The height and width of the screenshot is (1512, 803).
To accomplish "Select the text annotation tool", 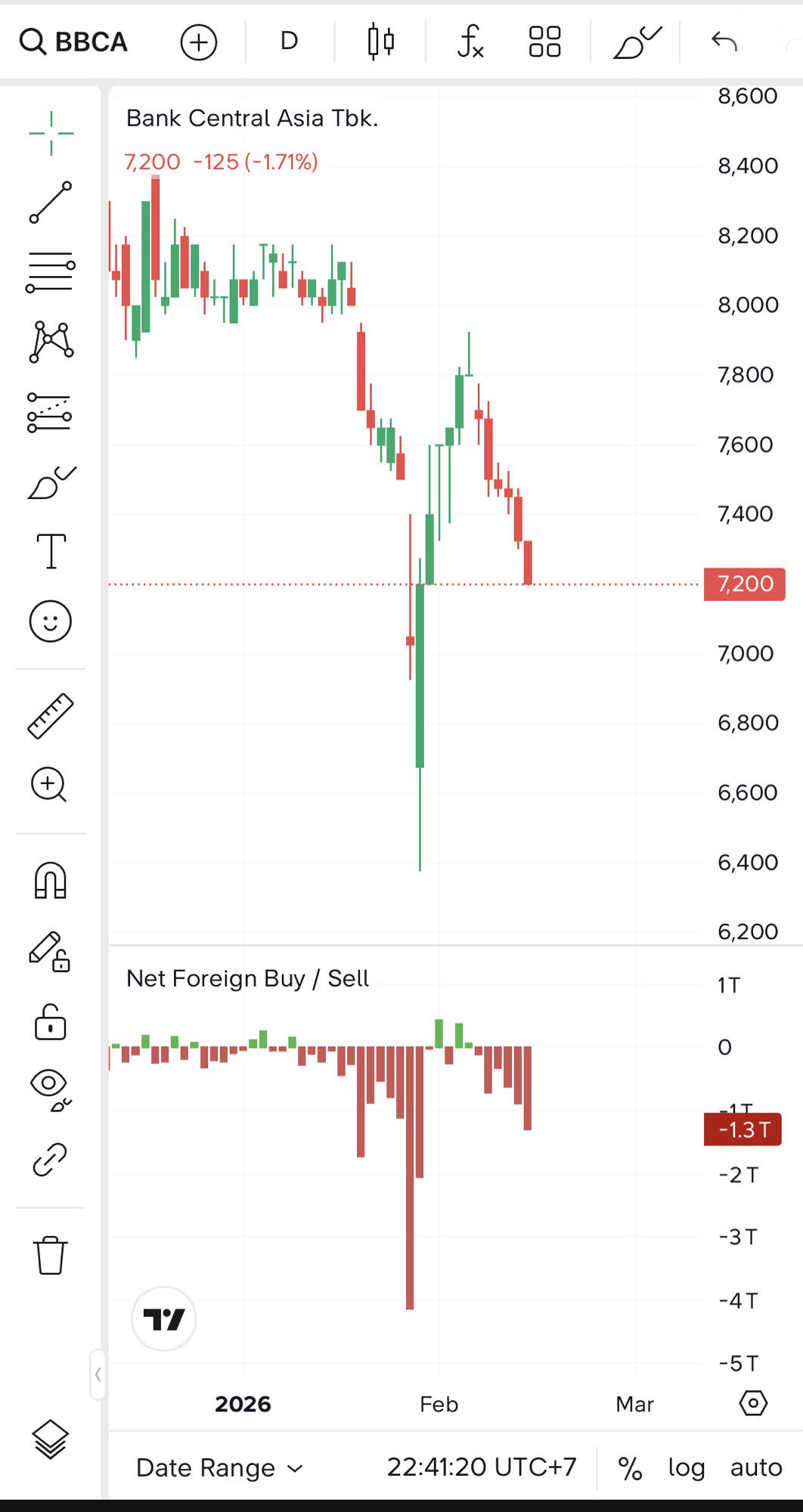I will coord(51,550).
